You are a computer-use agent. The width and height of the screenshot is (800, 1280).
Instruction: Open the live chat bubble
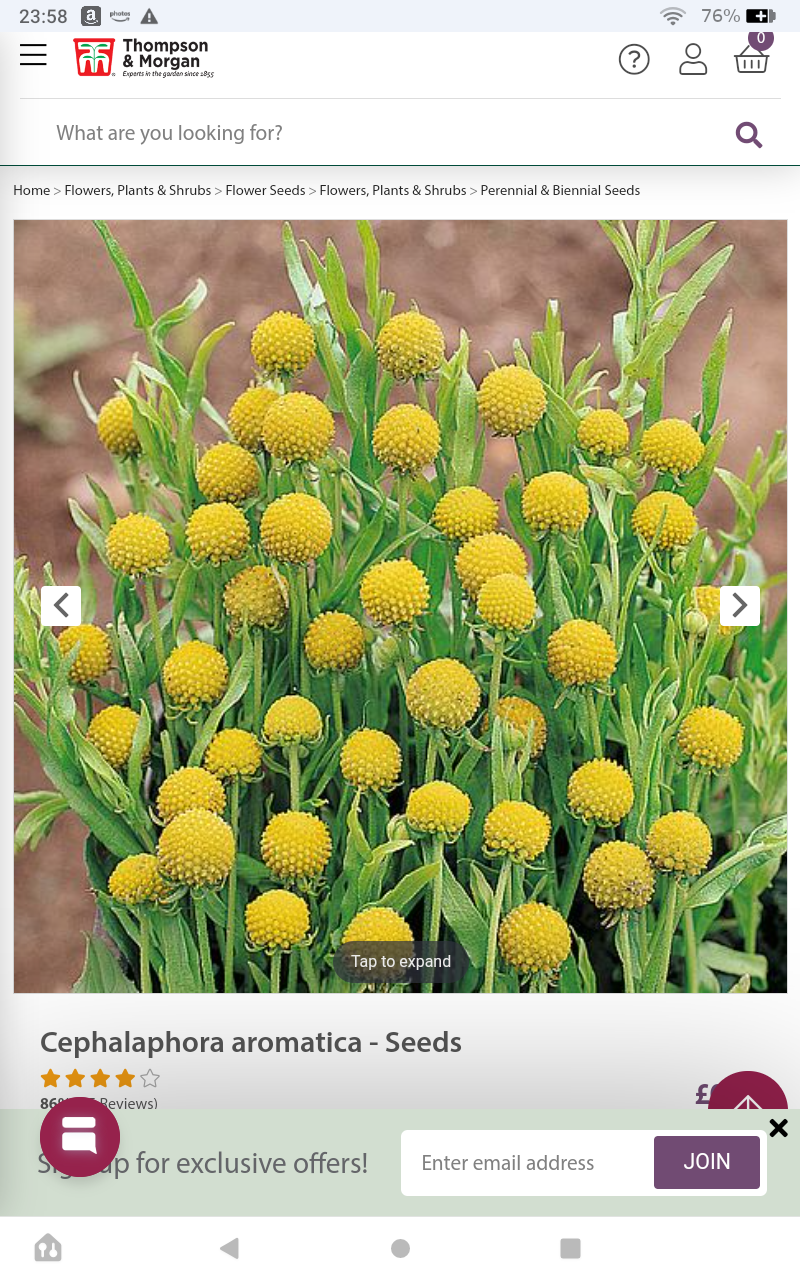(x=80, y=1137)
